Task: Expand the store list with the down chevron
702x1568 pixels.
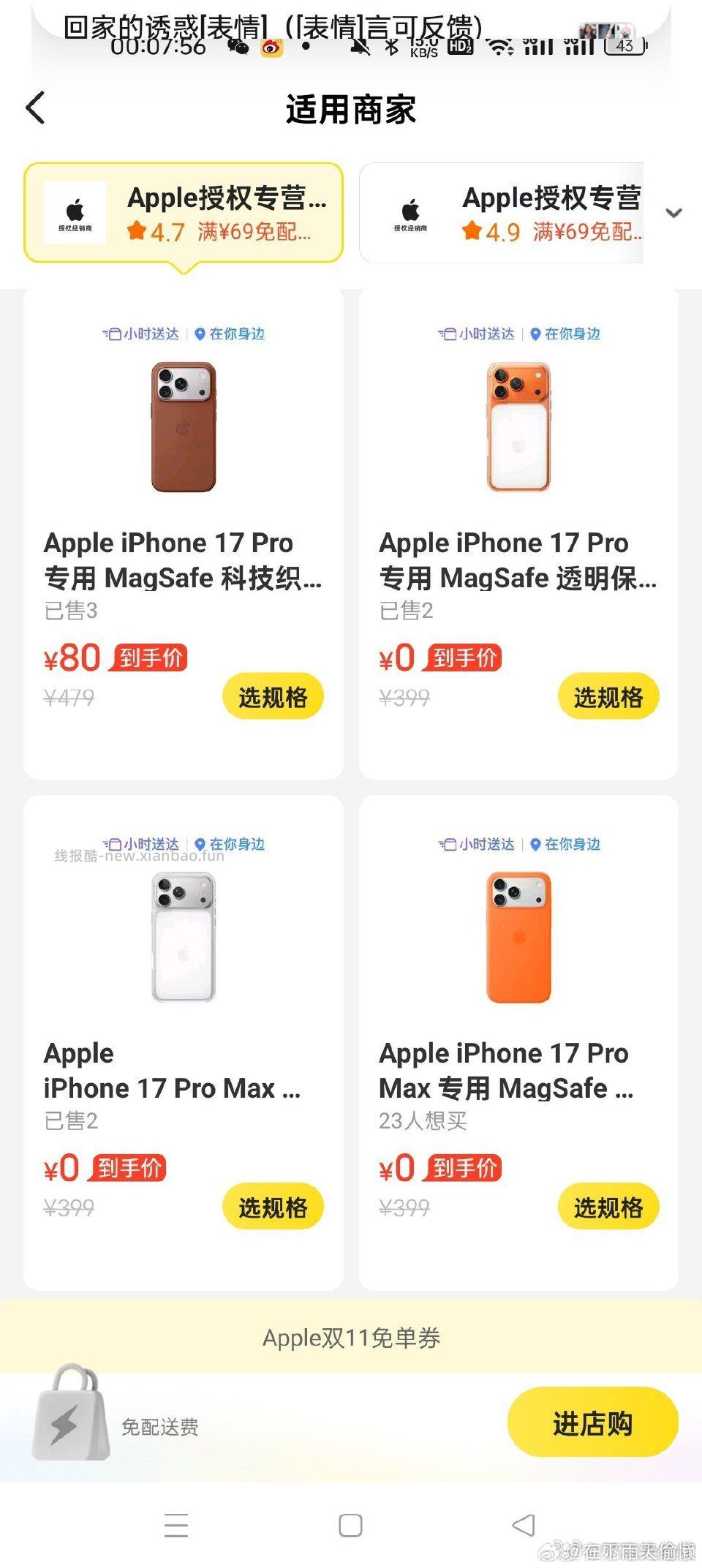Action: pos(674,212)
